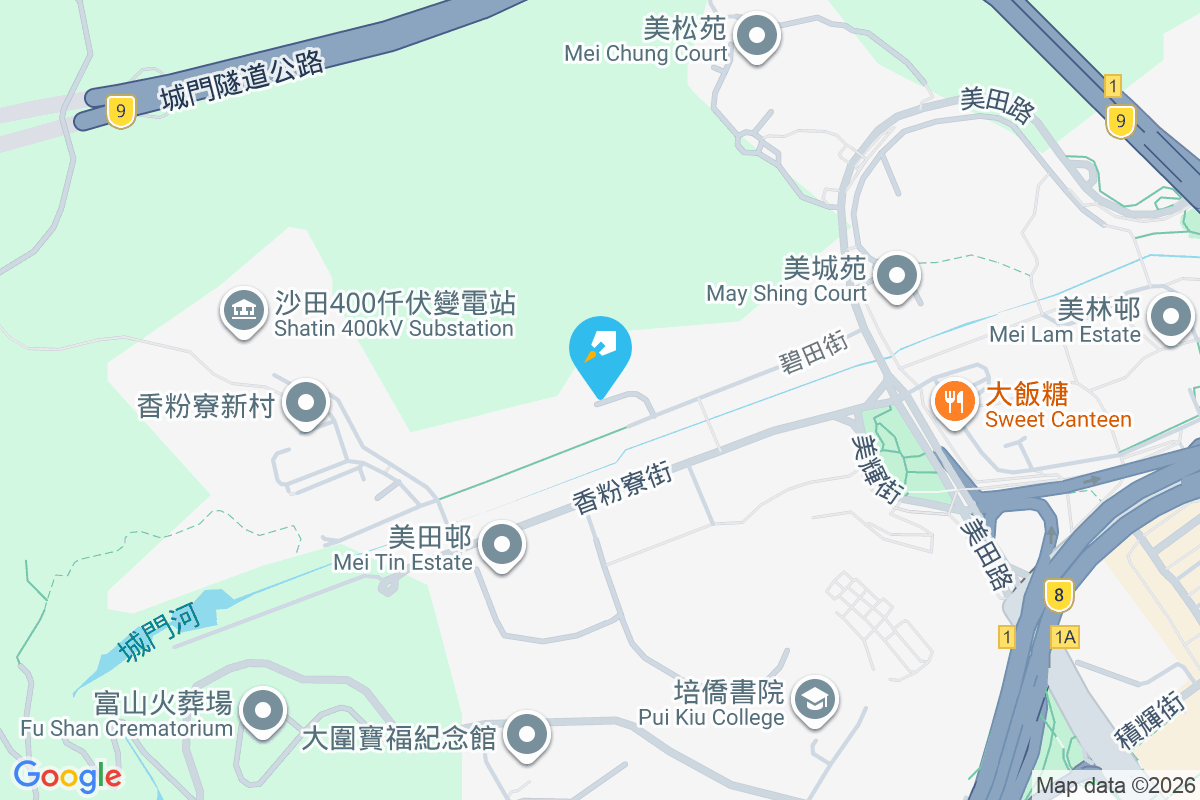Image resolution: width=1200 pixels, height=800 pixels.
Task: Tap the 大圍寶福紀念館 marker
Action: pyautogui.click(x=528, y=737)
